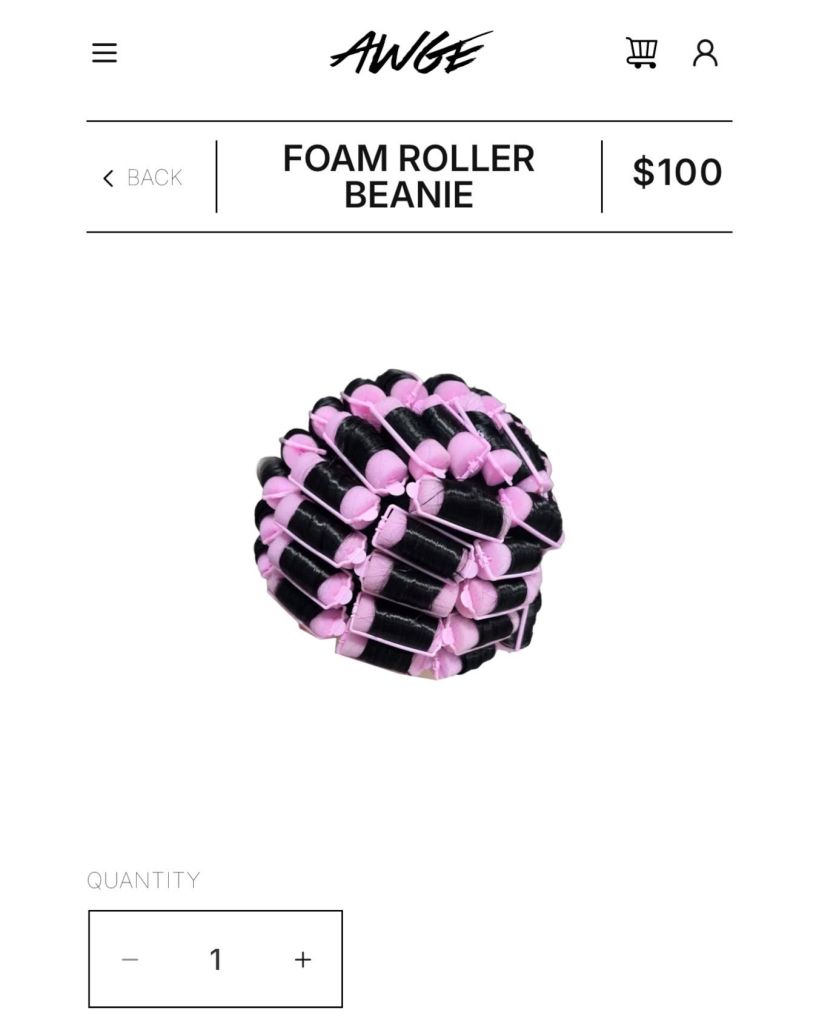Open the hamburger menu
819x1024 pixels.
click(x=104, y=53)
